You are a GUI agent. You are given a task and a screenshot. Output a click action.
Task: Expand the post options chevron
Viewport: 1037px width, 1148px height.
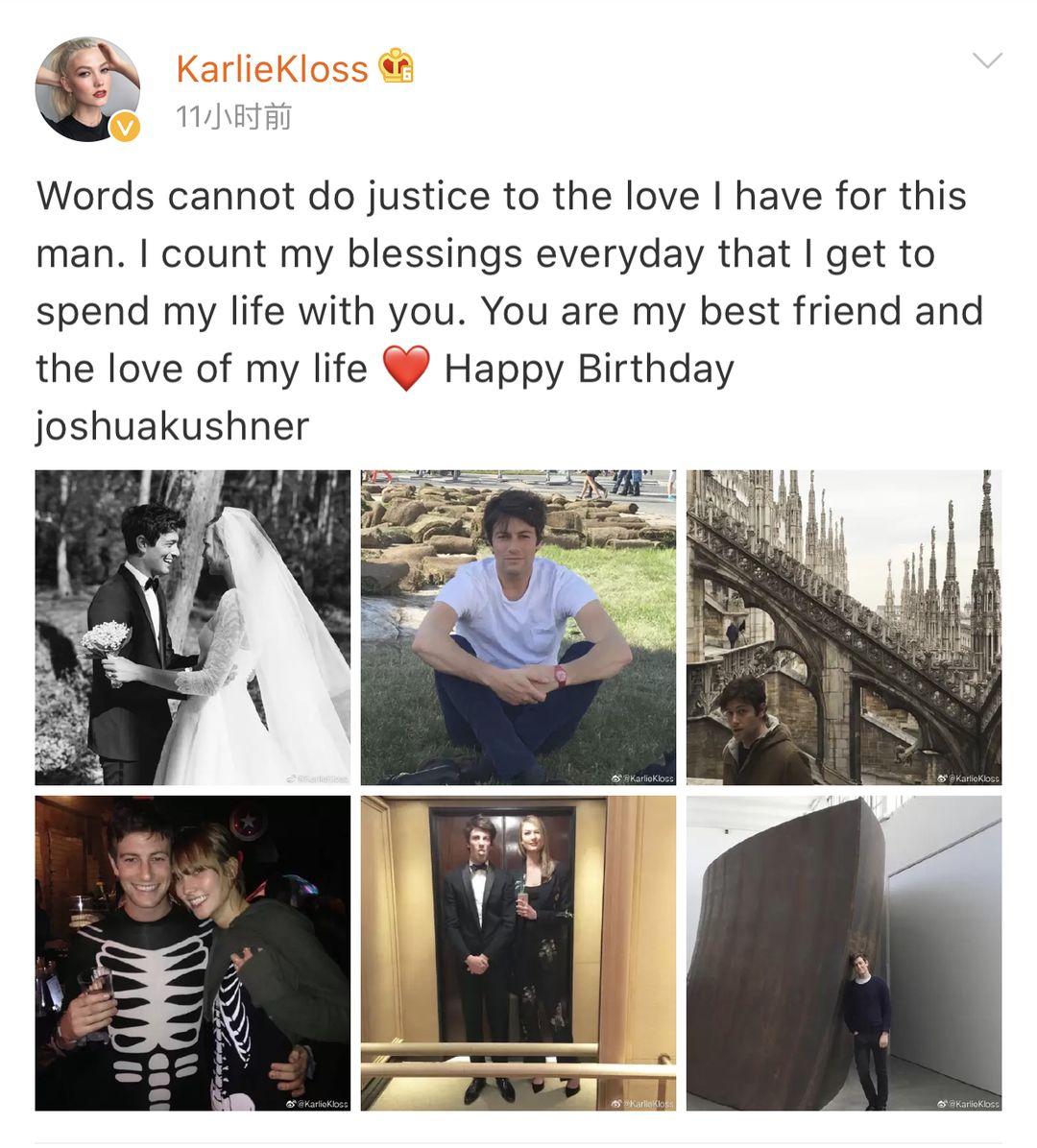987,61
